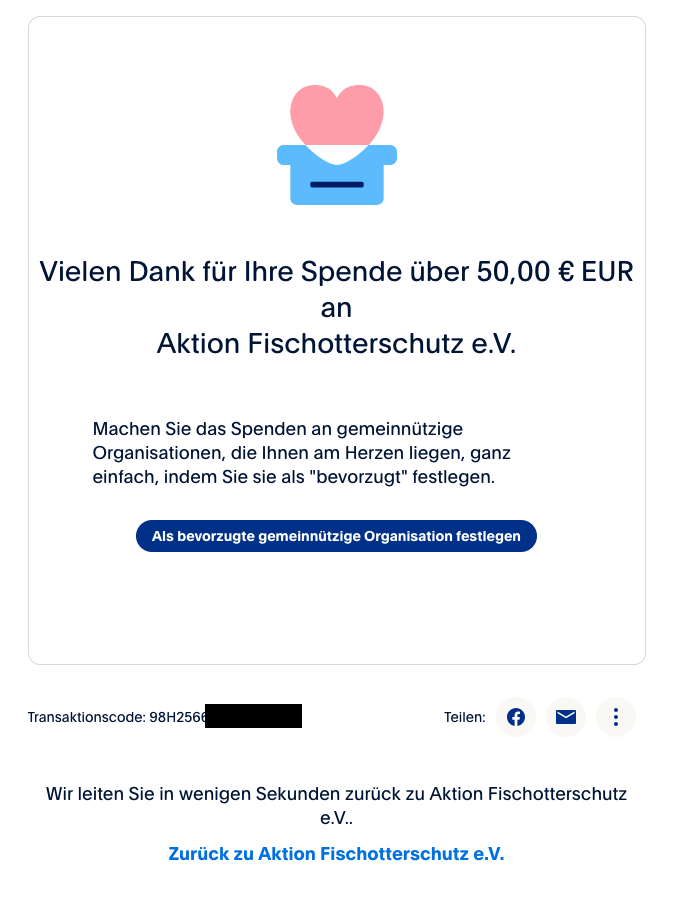
Task: Share the donation on Facebook
Action: point(516,717)
